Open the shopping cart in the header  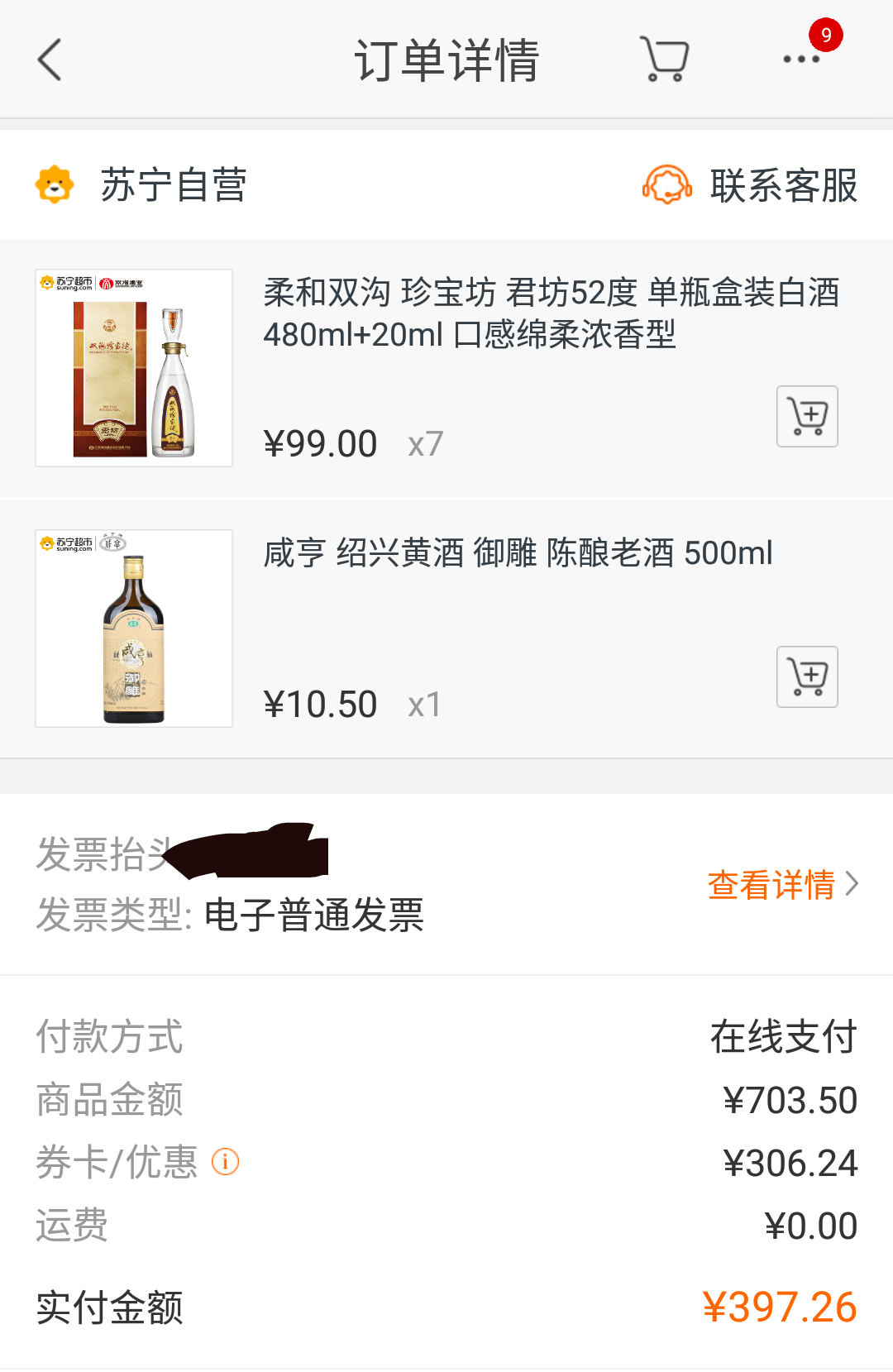[x=664, y=60]
